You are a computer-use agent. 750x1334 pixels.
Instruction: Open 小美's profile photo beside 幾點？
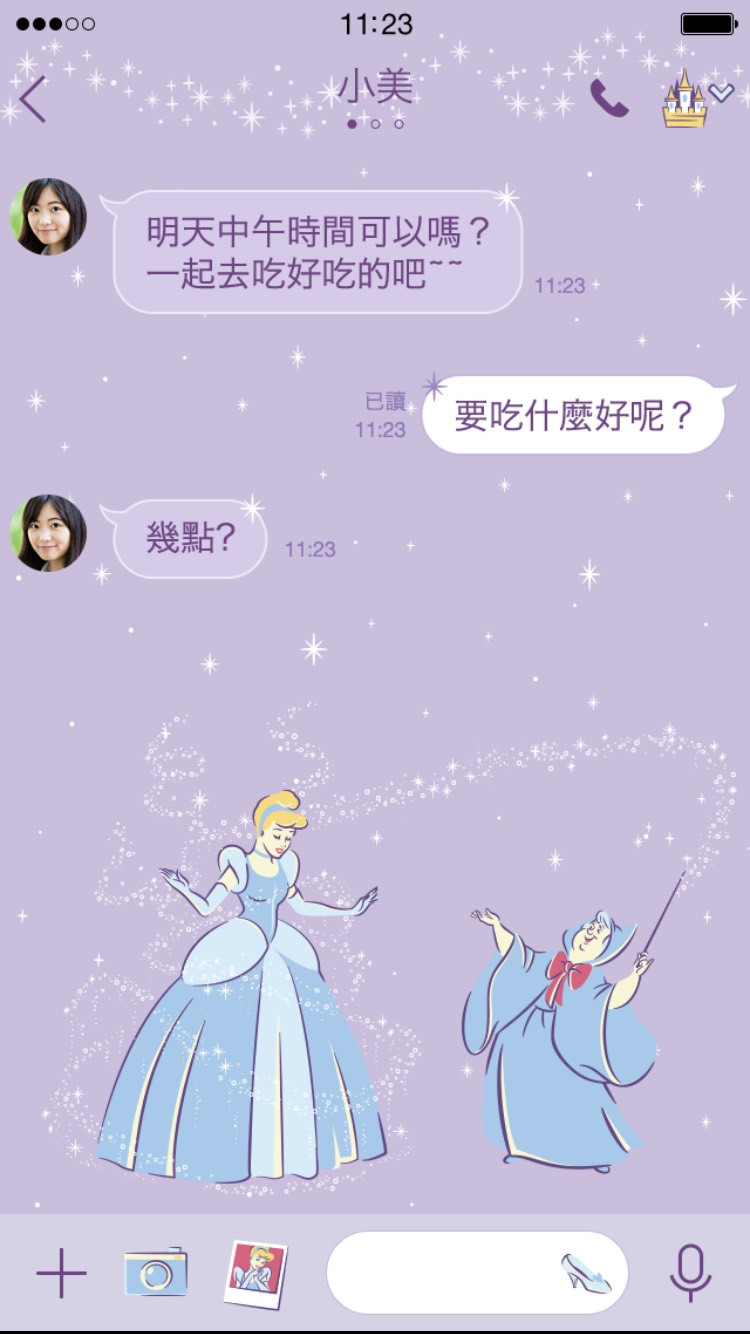coord(48,532)
